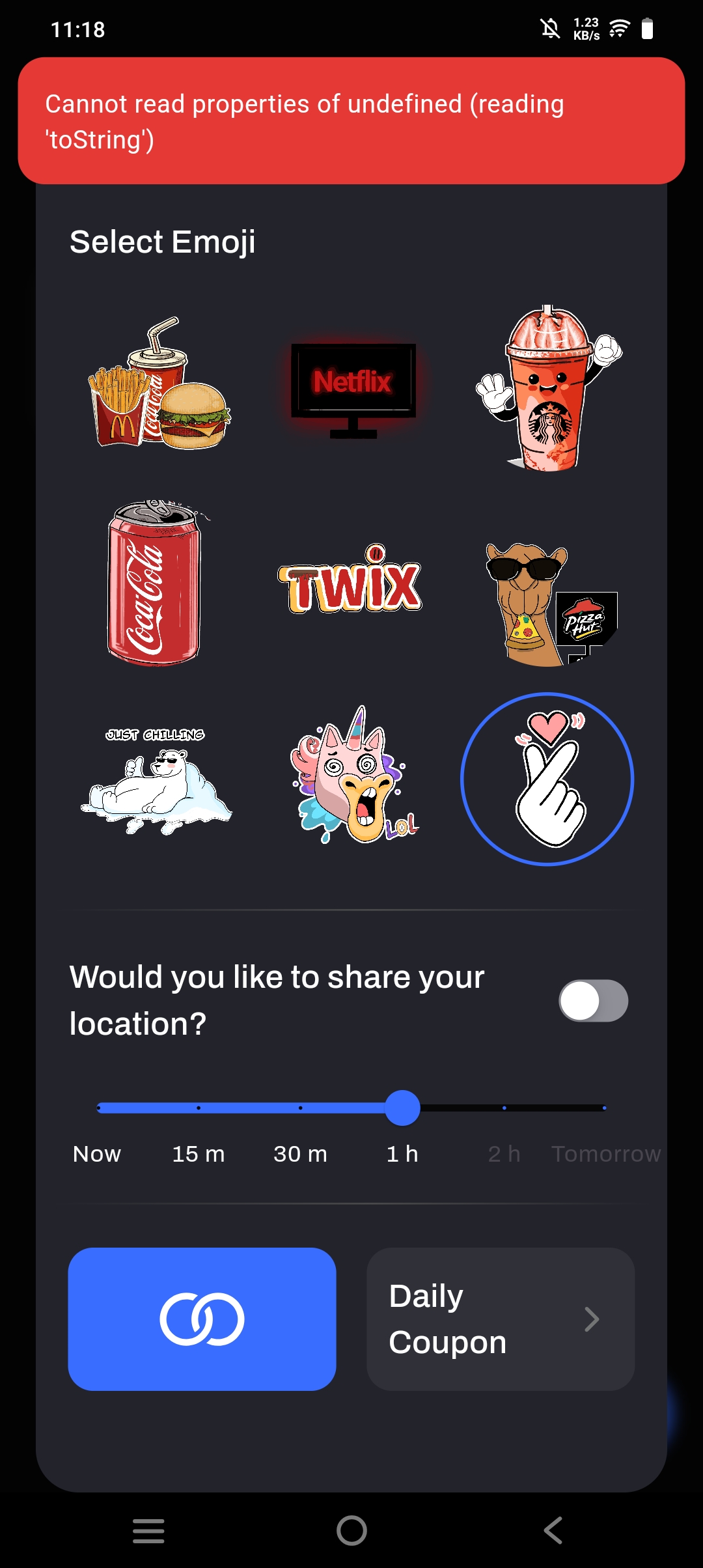Choose the Netflix TV emoji
Image resolution: width=703 pixels, height=1568 pixels.
pyautogui.click(x=353, y=389)
